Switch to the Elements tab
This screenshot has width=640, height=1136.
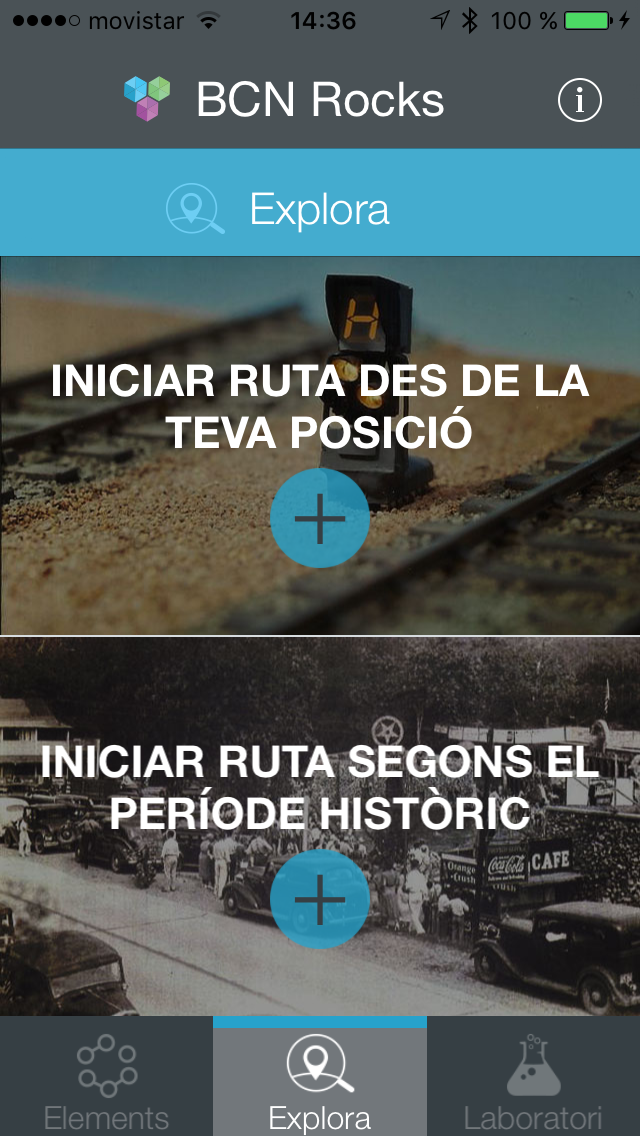coord(106,1080)
